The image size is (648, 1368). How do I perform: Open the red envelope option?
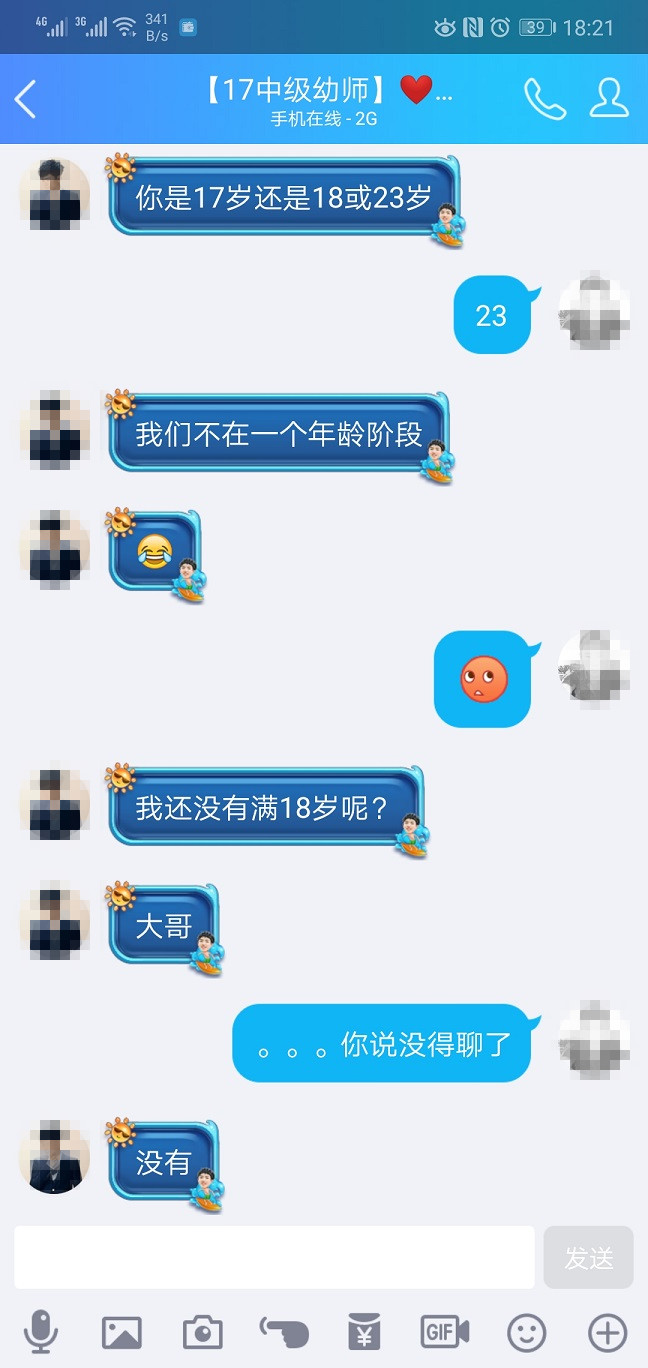[x=364, y=1332]
